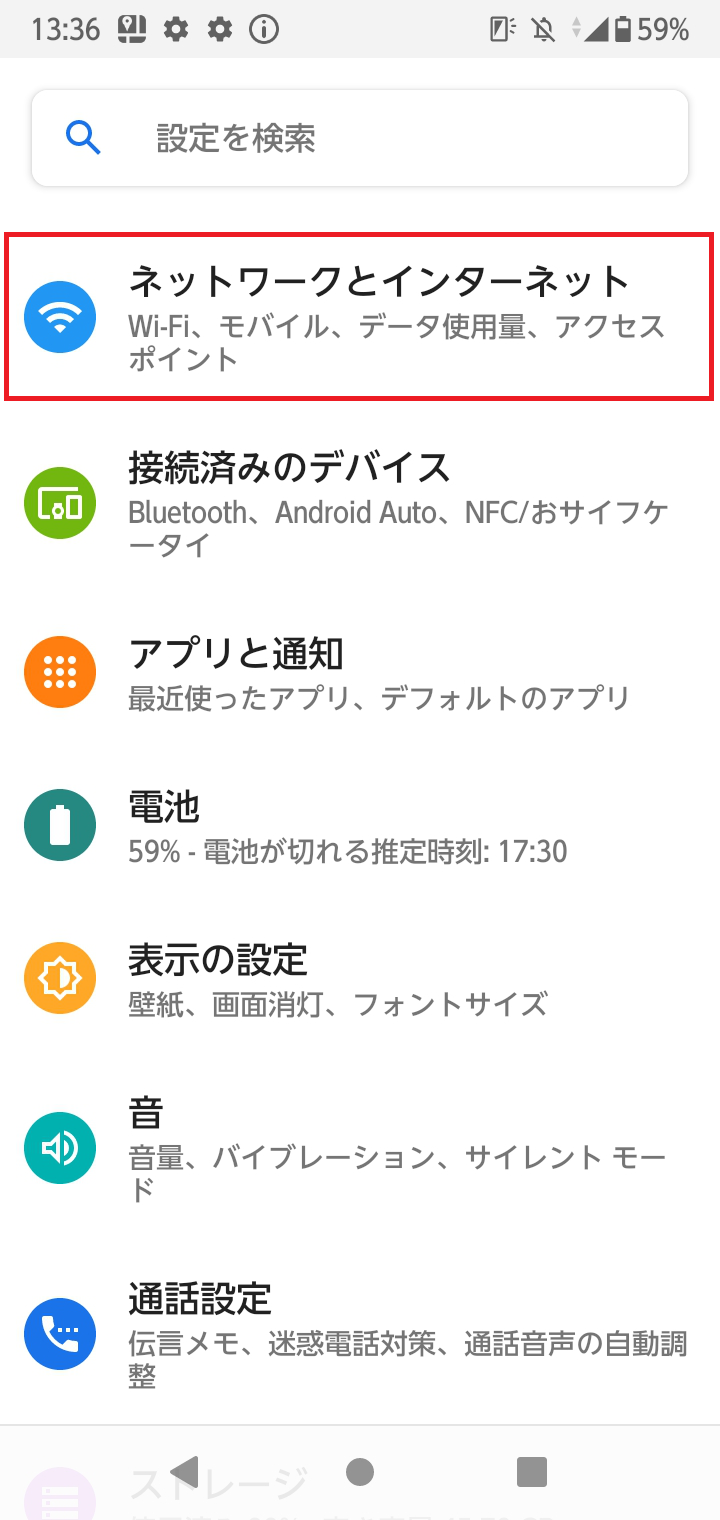The image size is (720, 1520).
Task: Tap the 設定を検索 search field
Action: click(300, 138)
